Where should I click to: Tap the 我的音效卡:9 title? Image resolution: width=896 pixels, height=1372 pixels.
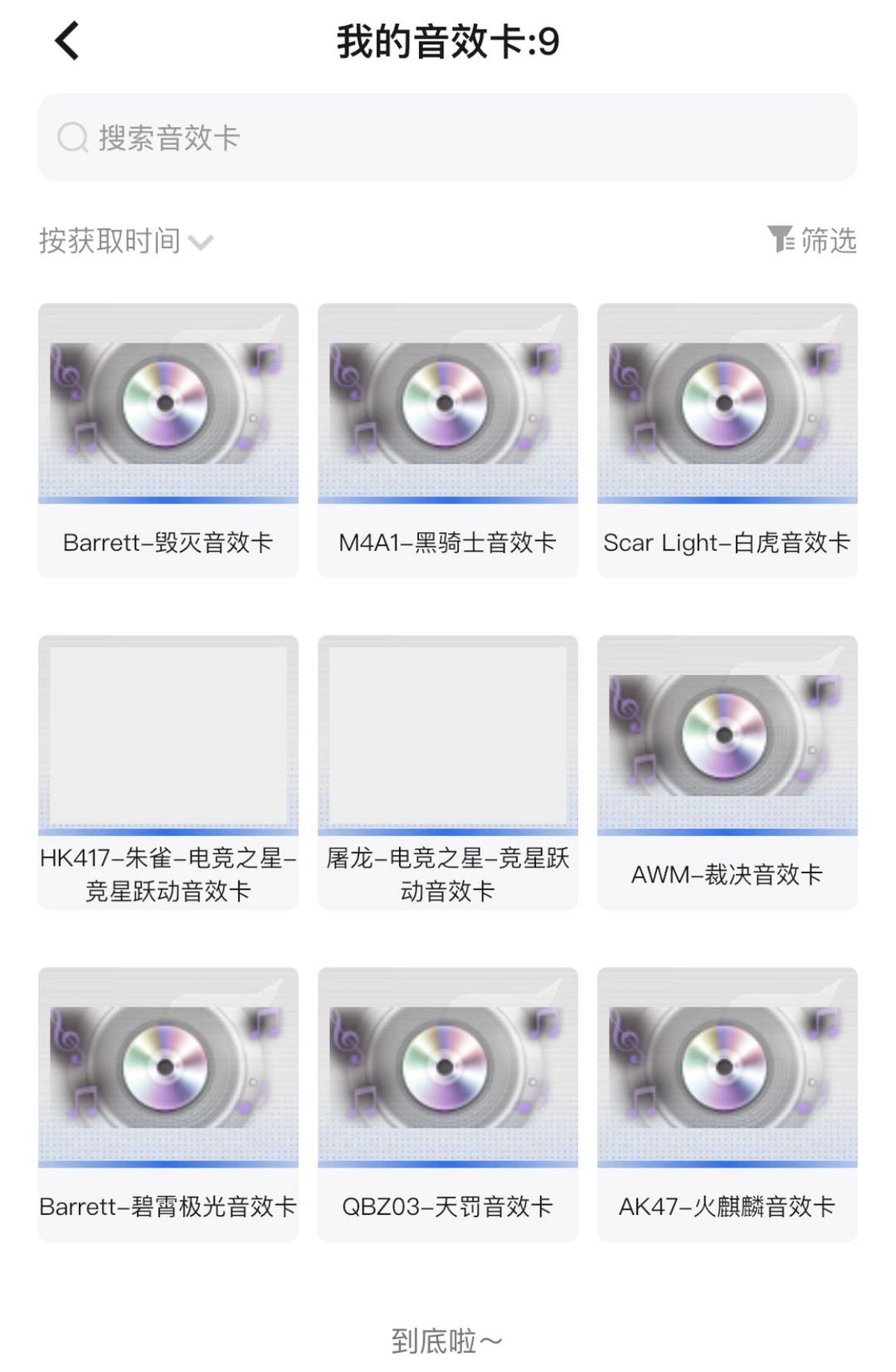[446, 40]
